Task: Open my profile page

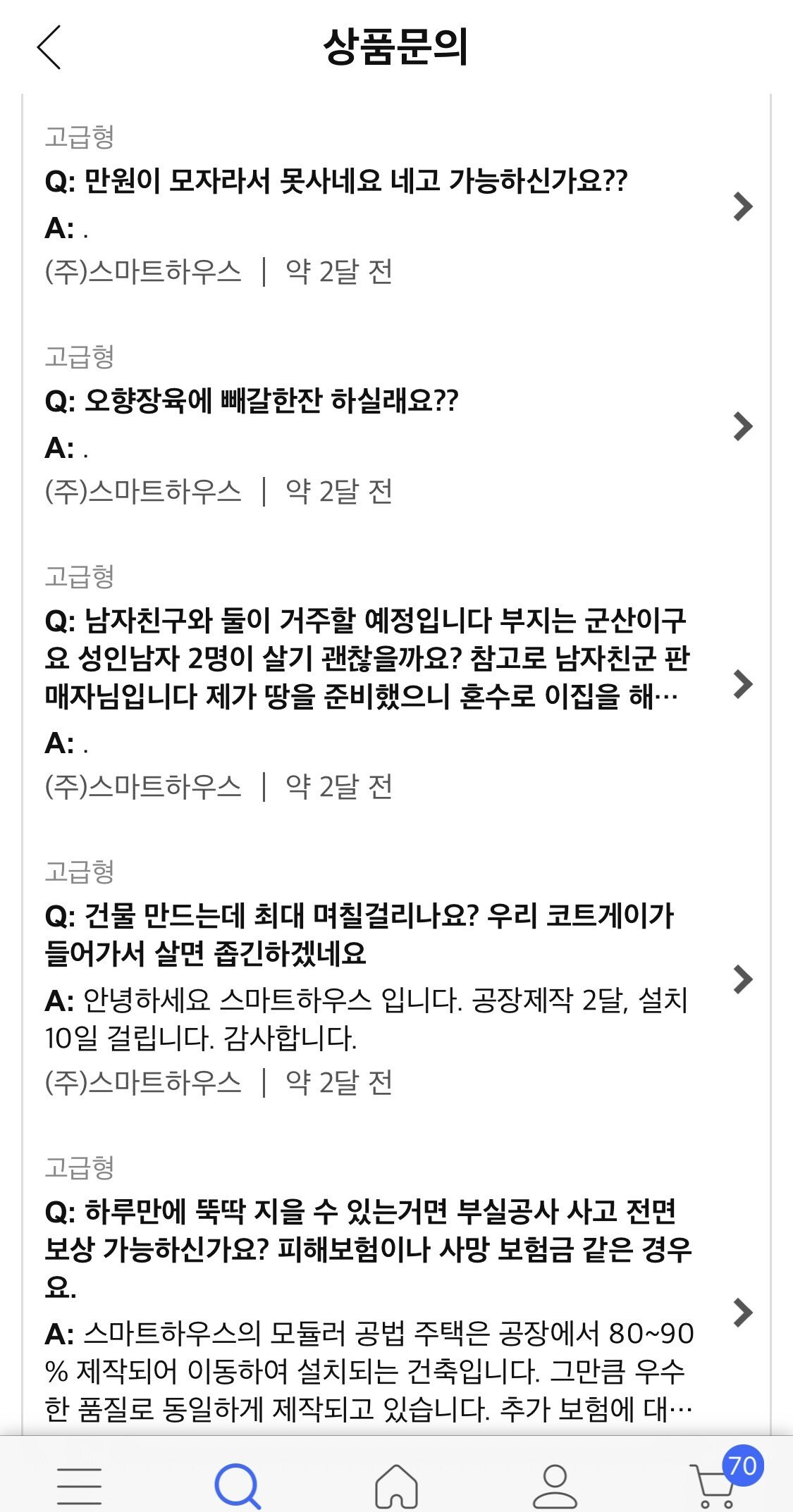Action: tap(555, 1486)
